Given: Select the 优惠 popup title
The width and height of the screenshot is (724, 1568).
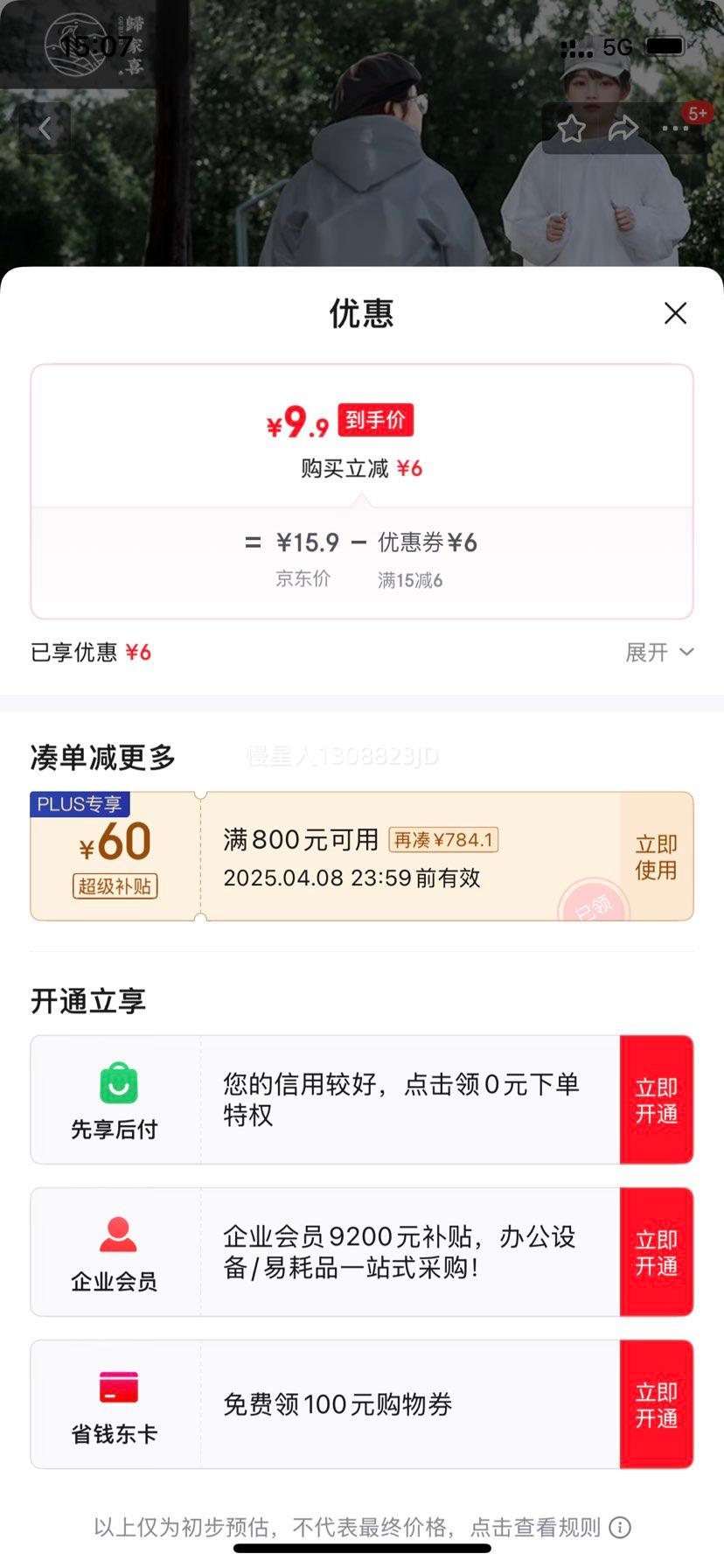Looking at the screenshot, I should coord(362,313).
